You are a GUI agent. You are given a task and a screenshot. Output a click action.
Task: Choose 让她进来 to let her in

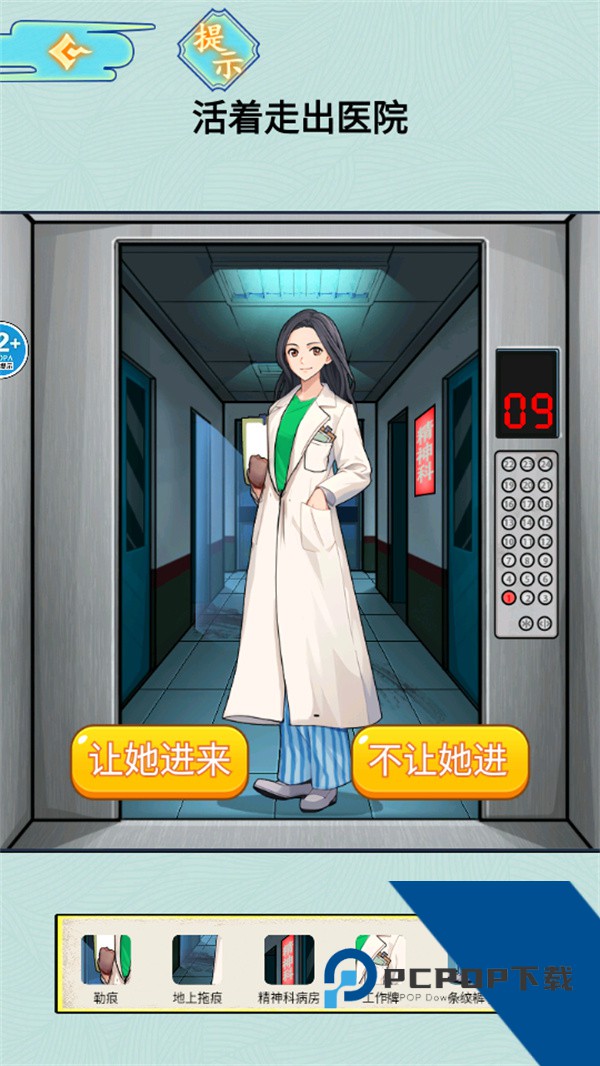[160, 760]
